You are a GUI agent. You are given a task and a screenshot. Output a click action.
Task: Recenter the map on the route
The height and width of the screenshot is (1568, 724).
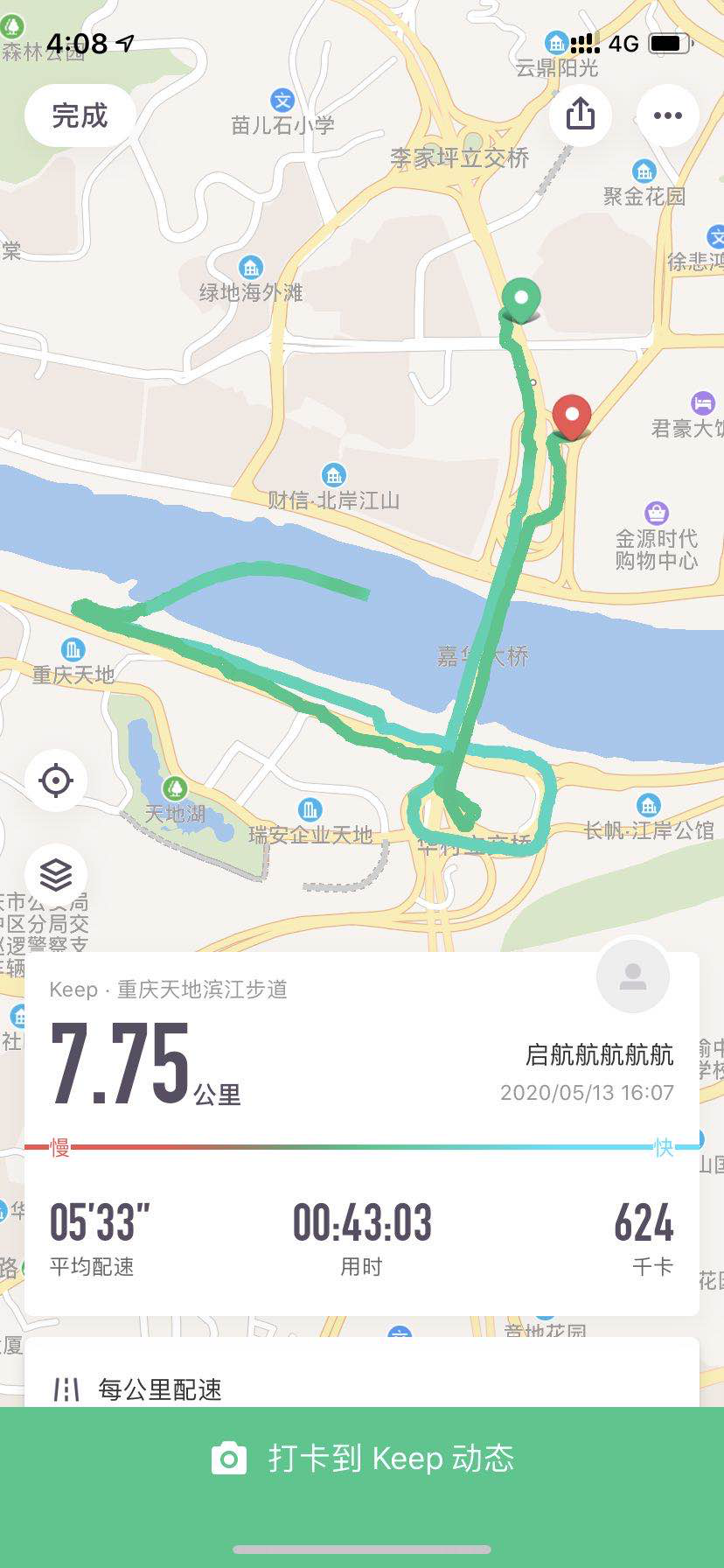56,780
